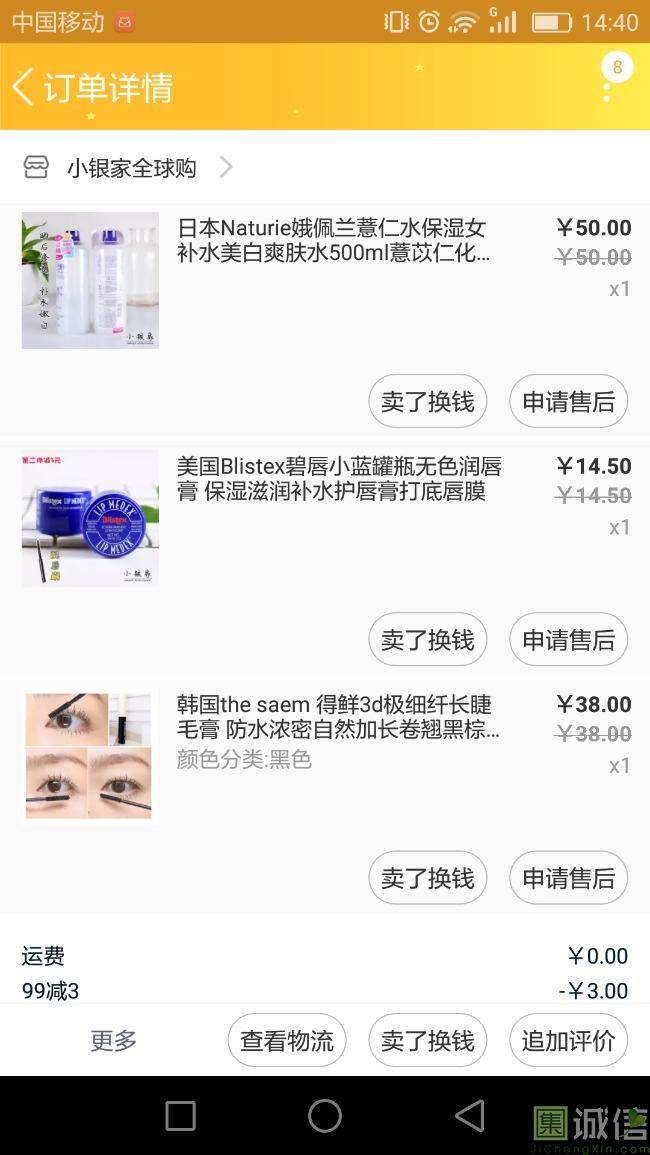Open the Naturie 薏仁水 product item

pyautogui.click(x=333, y=241)
